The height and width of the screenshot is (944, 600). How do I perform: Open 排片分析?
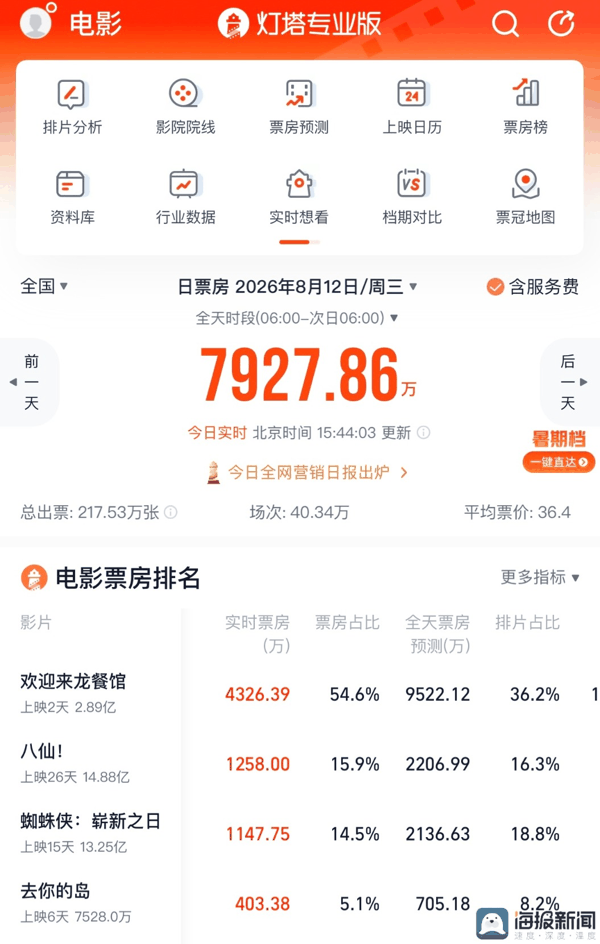click(72, 107)
